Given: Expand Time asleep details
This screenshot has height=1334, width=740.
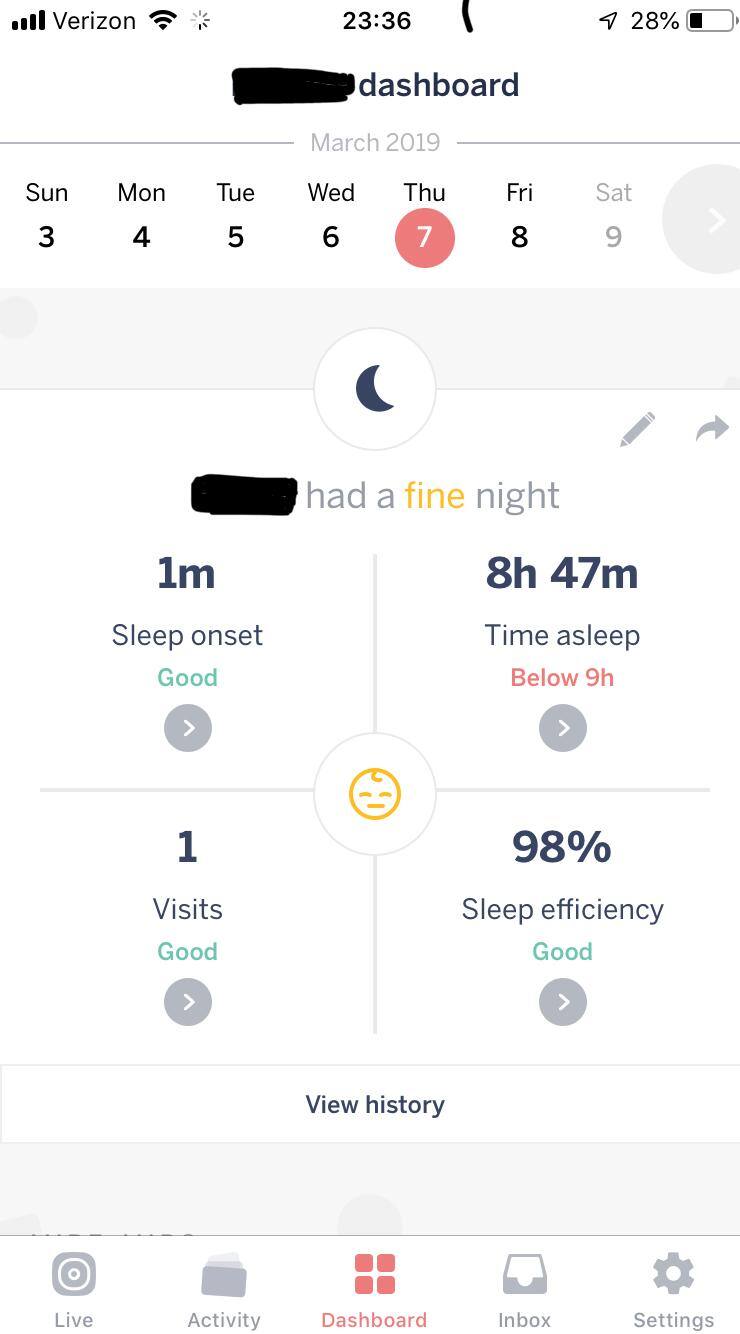Looking at the screenshot, I should 562,727.
